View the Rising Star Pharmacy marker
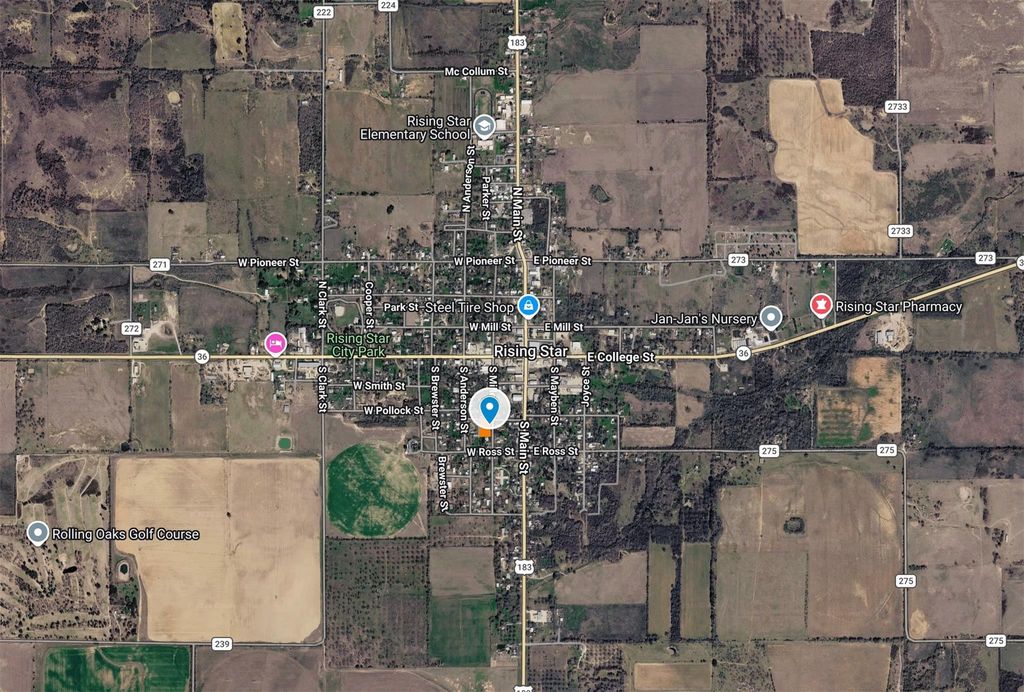The width and height of the screenshot is (1024, 692). (x=821, y=306)
